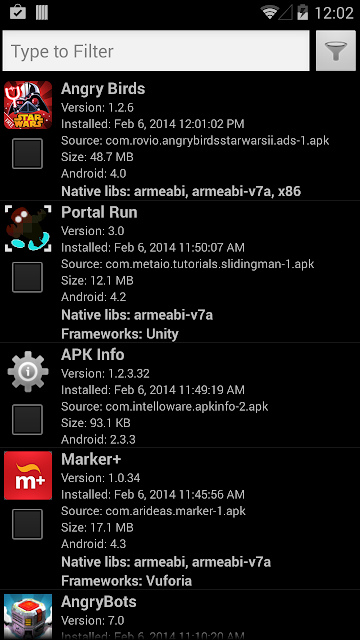360x640 pixels.
Task: Select the Portal Run checkbox
Action: point(27,277)
